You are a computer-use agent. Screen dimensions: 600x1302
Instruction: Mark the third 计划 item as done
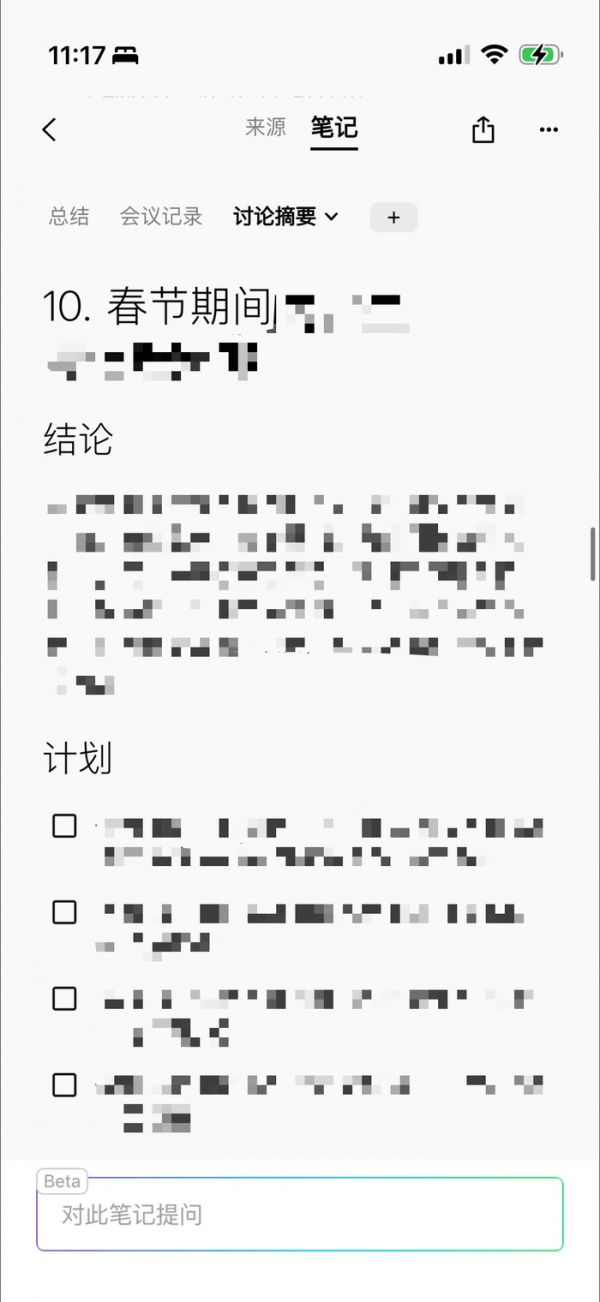[x=64, y=998]
